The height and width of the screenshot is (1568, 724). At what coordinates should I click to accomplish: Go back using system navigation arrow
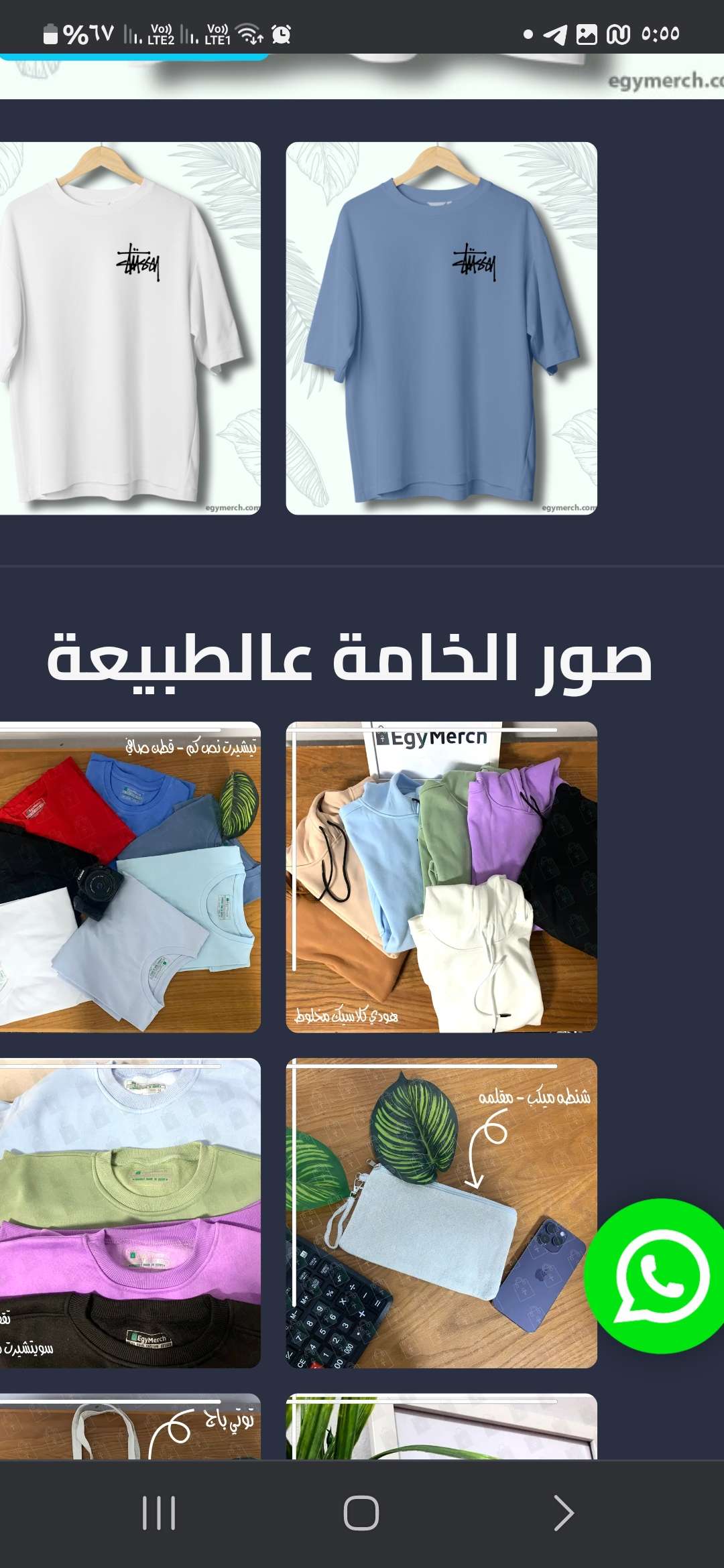click(563, 1513)
